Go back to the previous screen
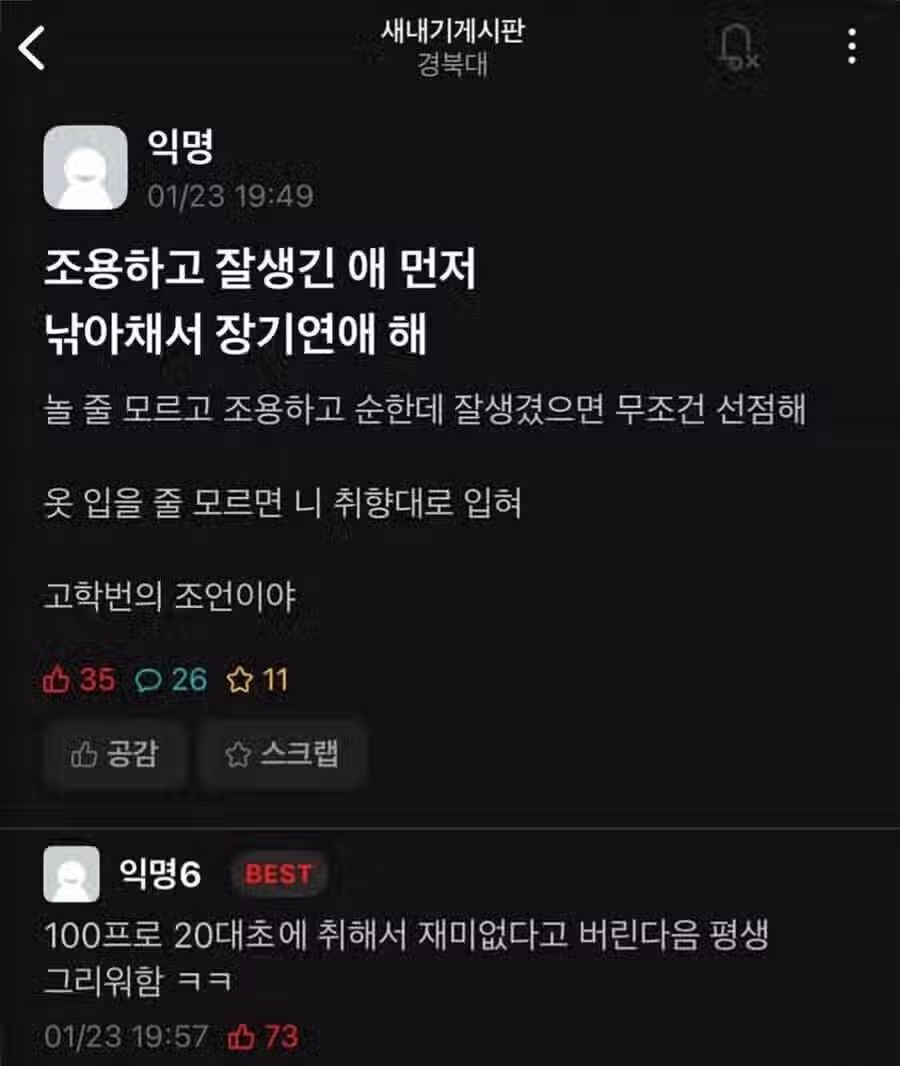 pos(32,48)
